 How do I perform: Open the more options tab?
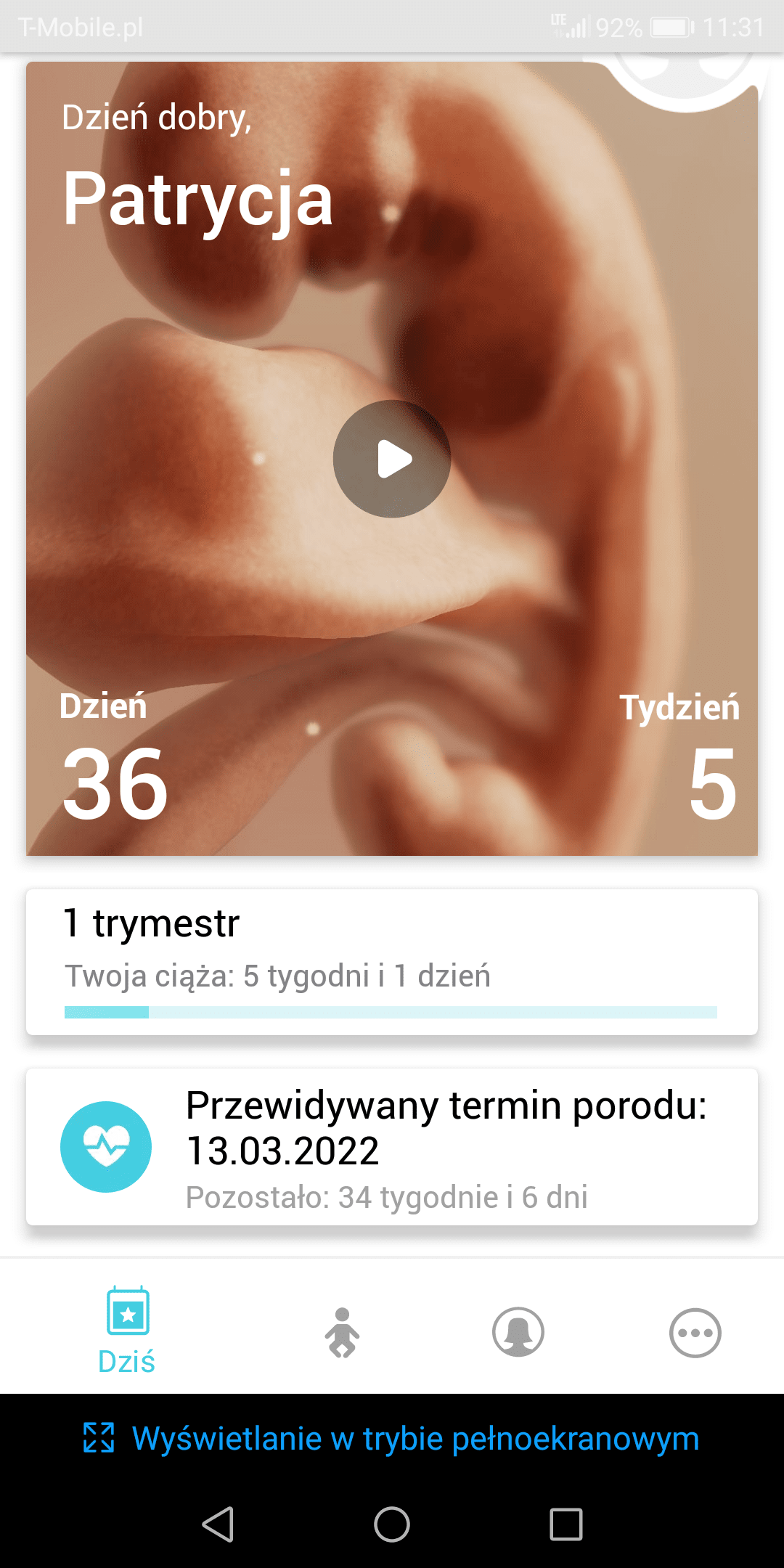click(x=695, y=1333)
